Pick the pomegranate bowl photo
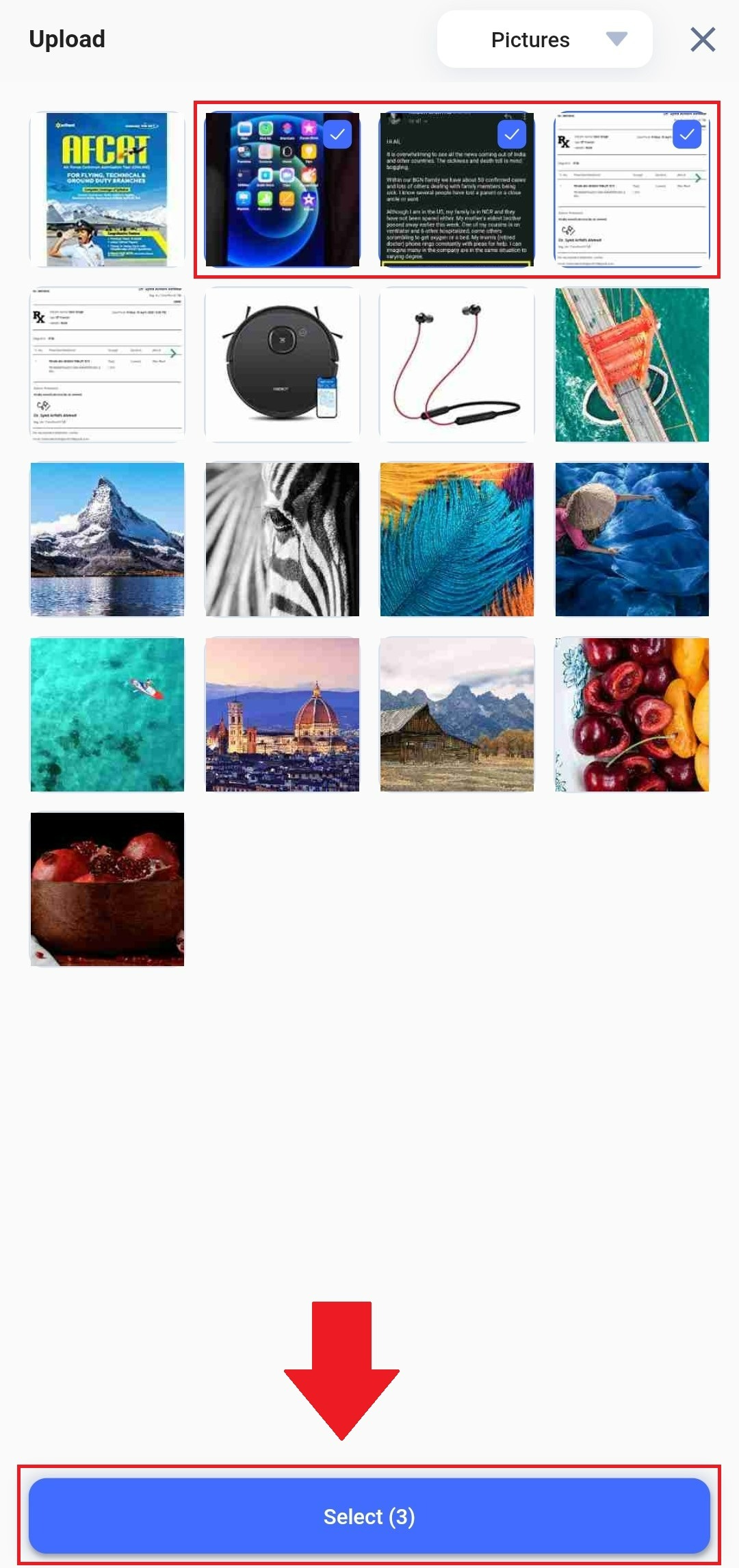Viewport: 739px width, 1568px height. pyautogui.click(x=107, y=889)
